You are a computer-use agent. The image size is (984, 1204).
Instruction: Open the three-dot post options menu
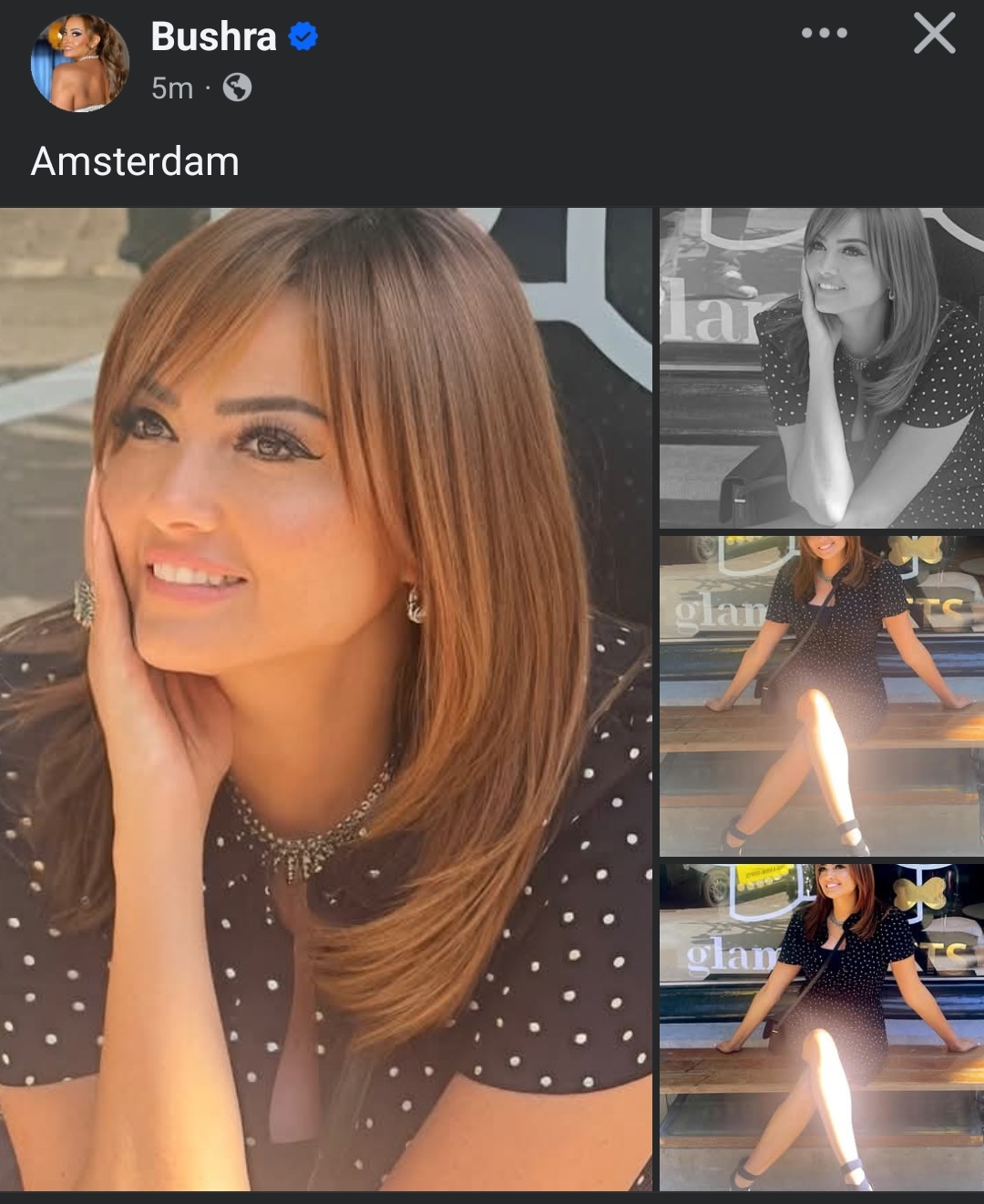pos(824,34)
